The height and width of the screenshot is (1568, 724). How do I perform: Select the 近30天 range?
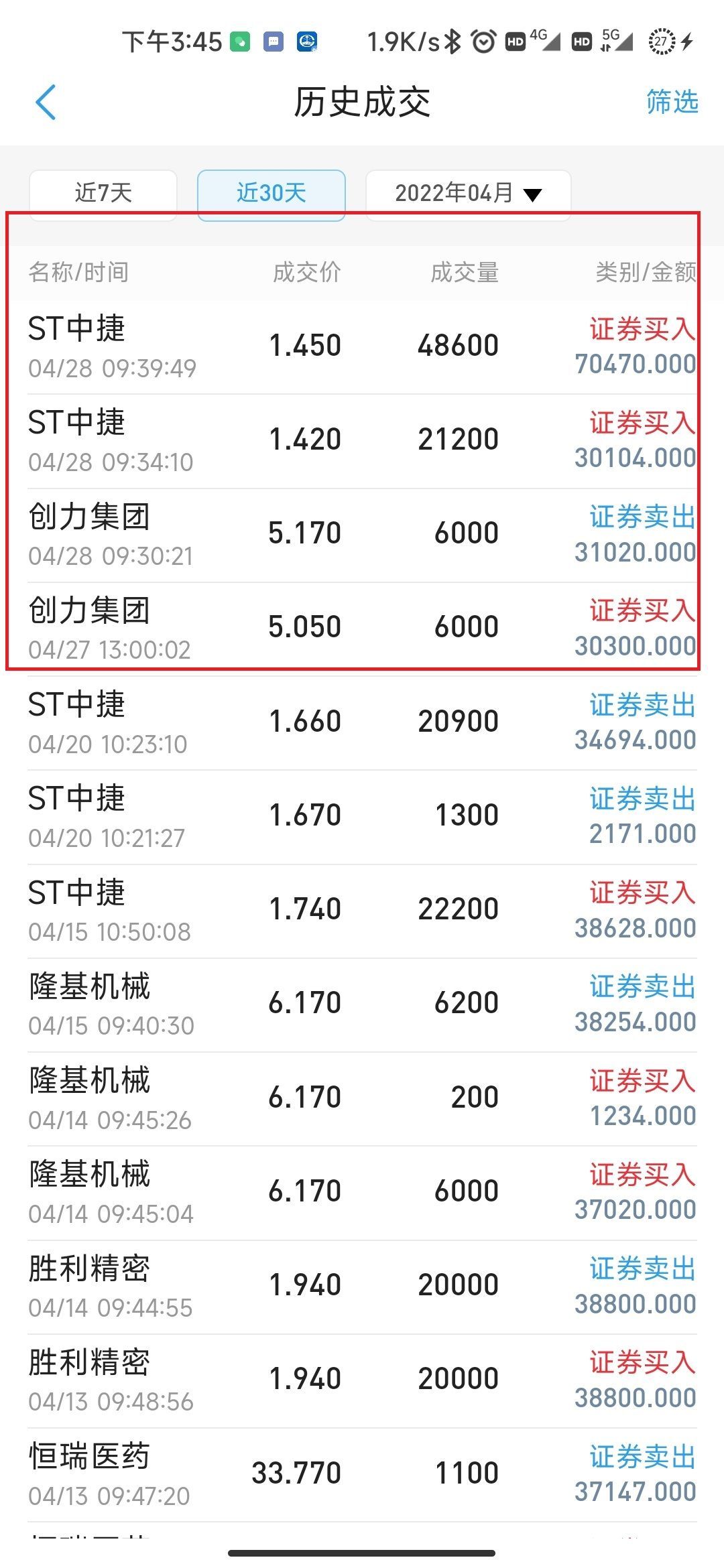pos(271,194)
